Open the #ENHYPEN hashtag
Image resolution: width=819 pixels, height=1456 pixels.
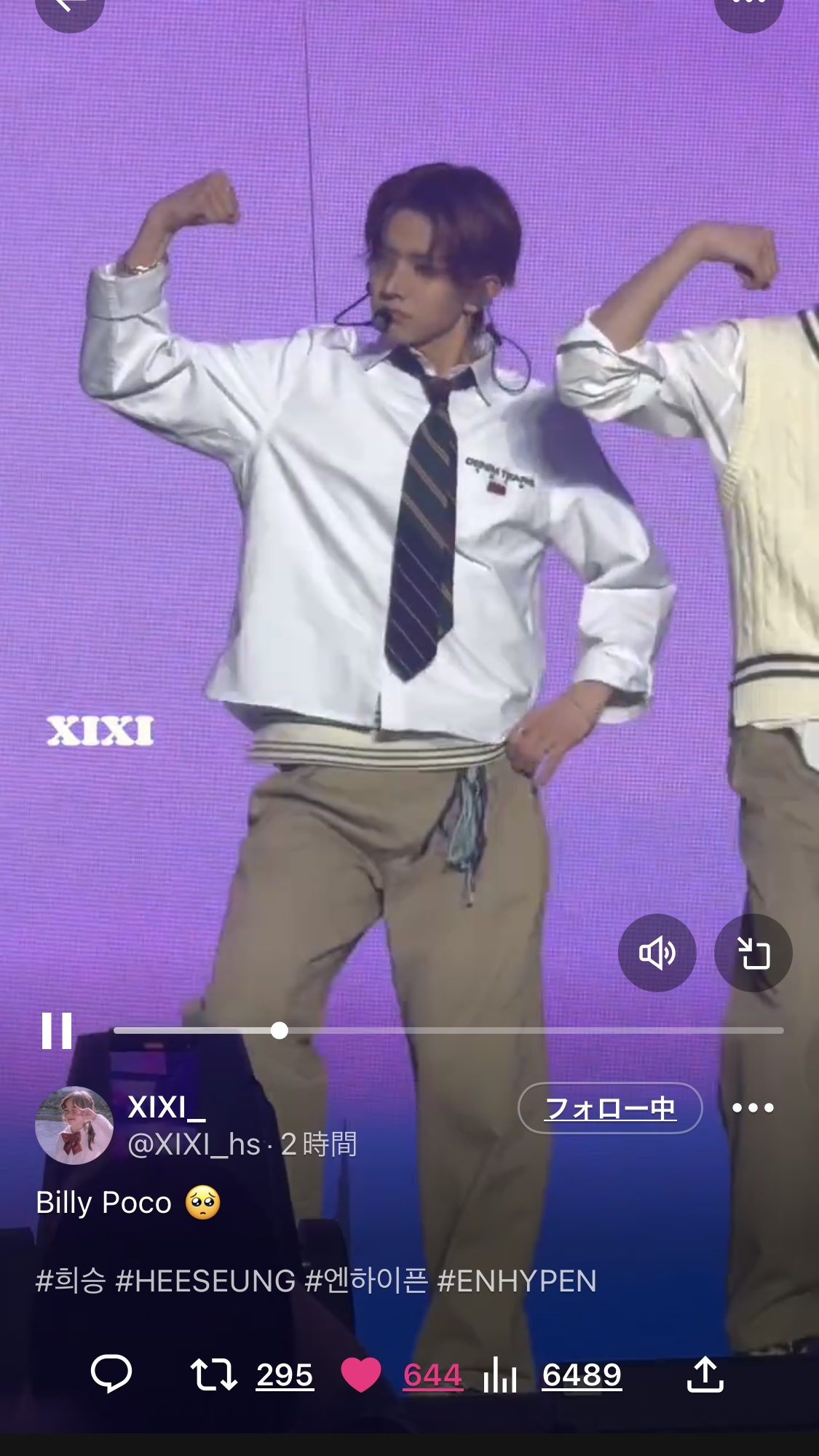(x=517, y=1281)
